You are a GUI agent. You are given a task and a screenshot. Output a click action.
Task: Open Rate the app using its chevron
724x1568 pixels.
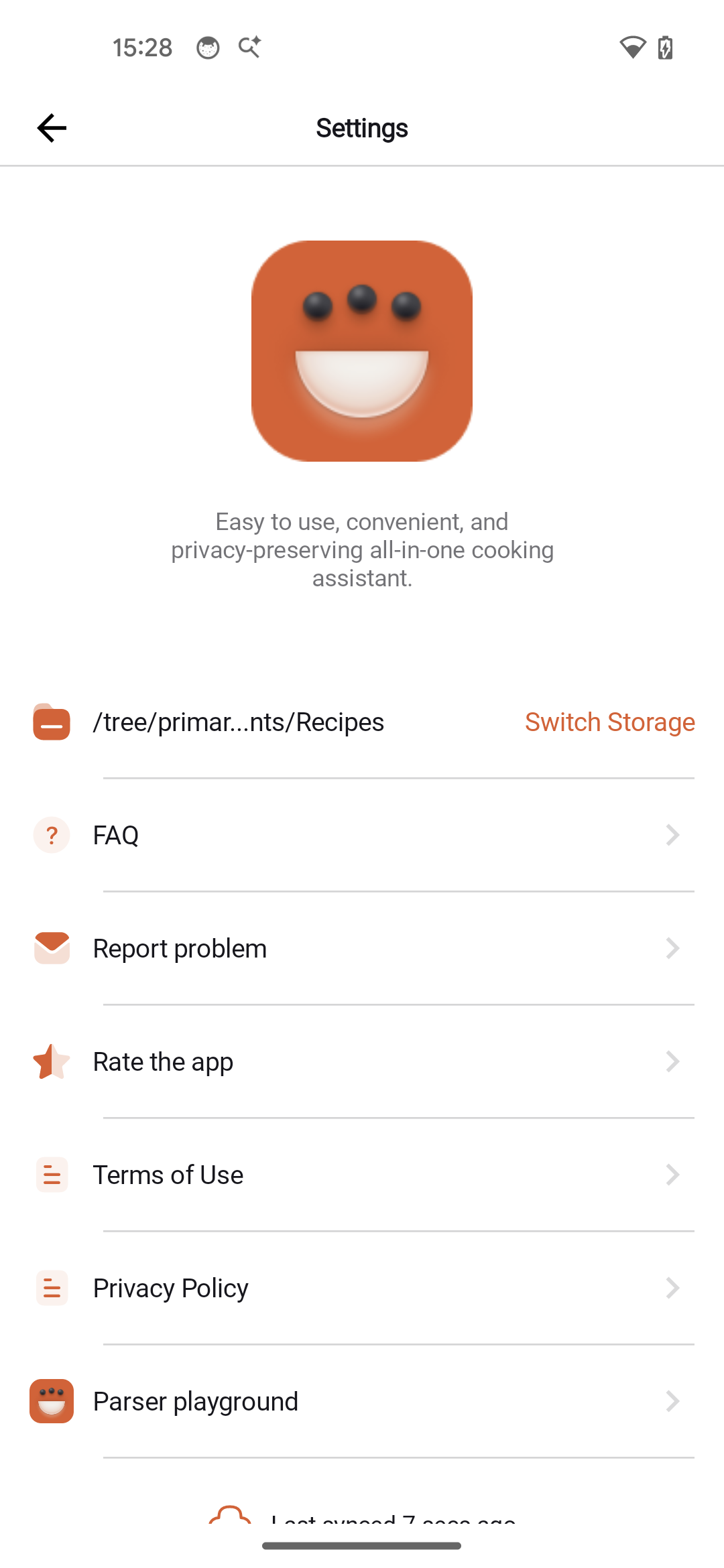click(x=673, y=1061)
